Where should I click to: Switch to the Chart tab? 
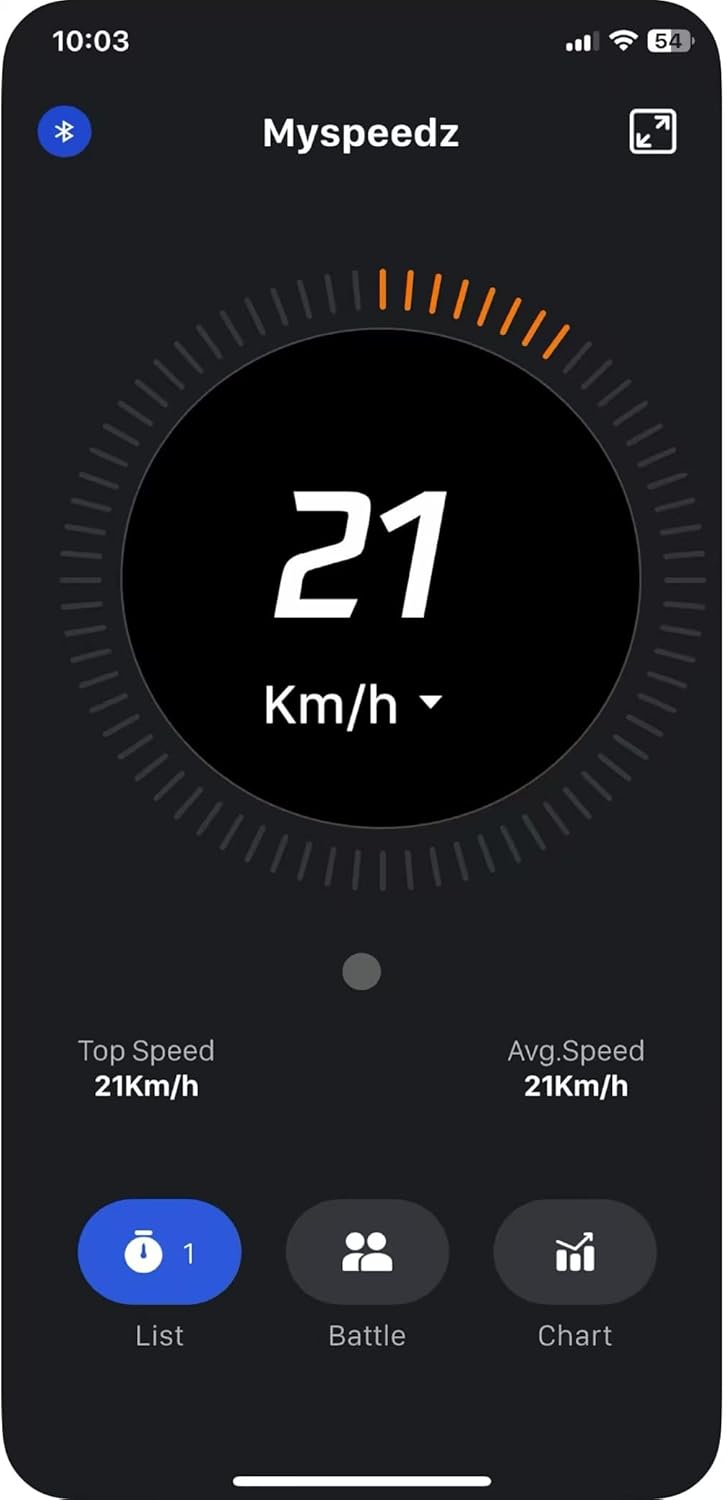pyautogui.click(x=575, y=1252)
